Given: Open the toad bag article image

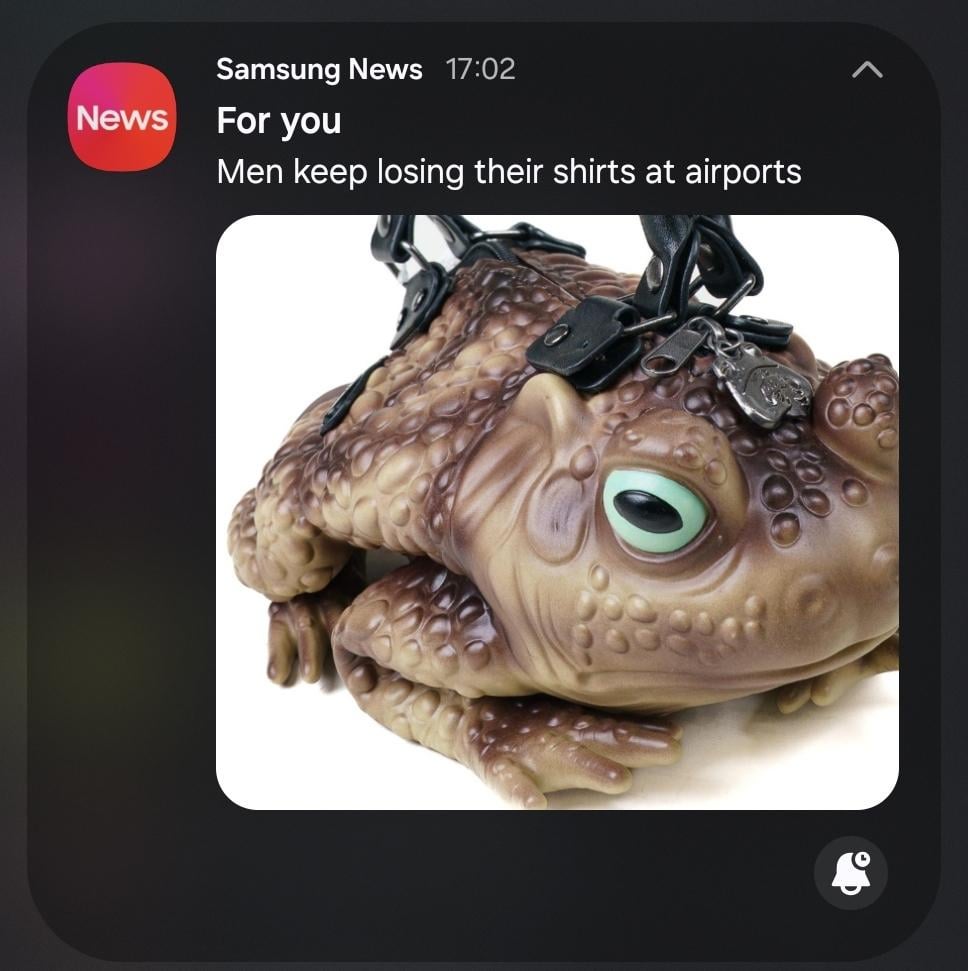Looking at the screenshot, I should click(x=557, y=512).
